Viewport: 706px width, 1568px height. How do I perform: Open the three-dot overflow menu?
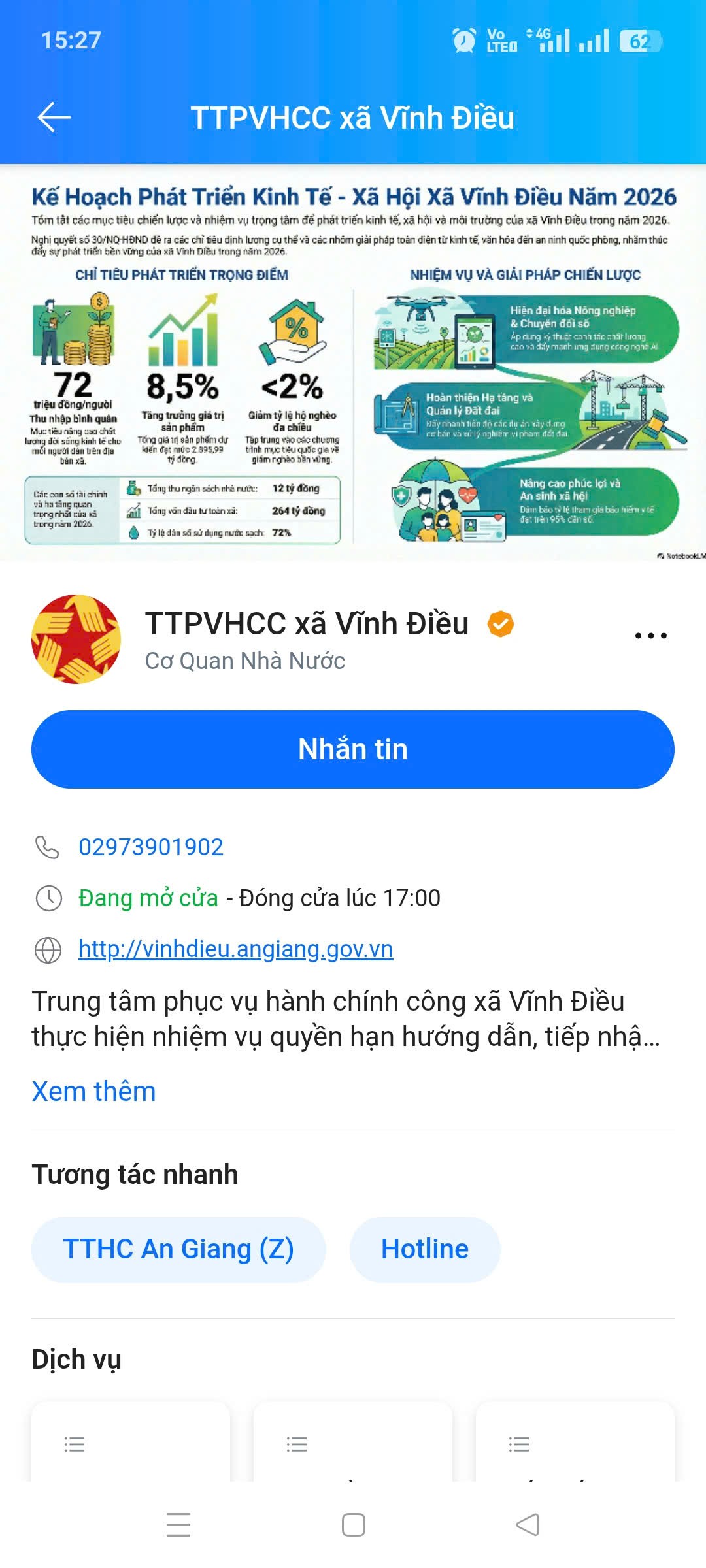click(x=650, y=636)
